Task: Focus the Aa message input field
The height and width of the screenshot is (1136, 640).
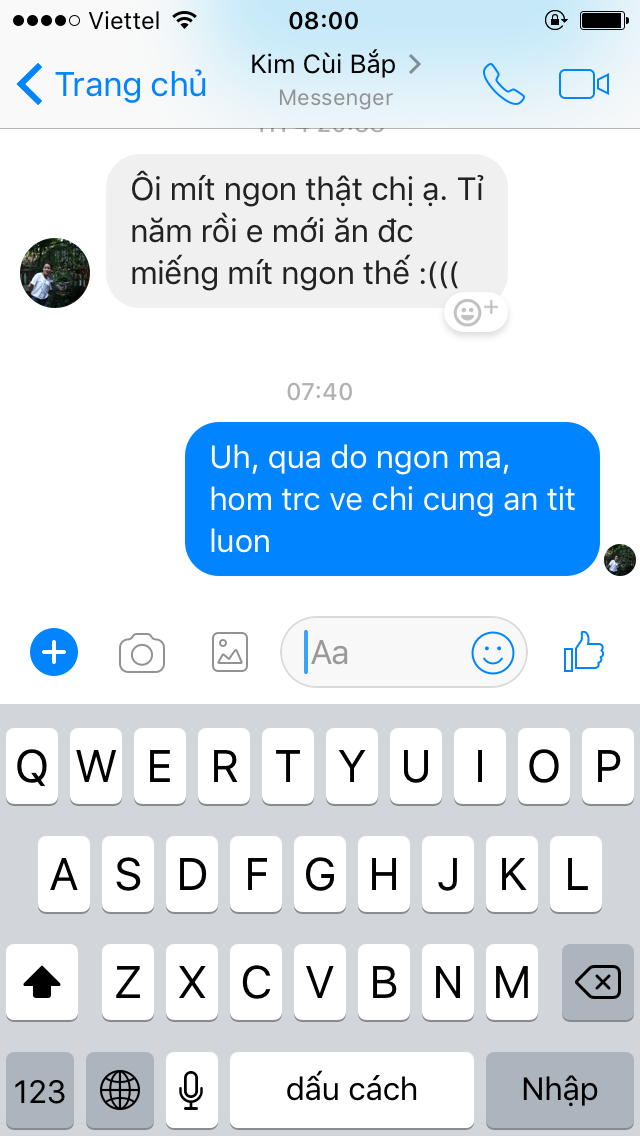Action: coord(385,653)
